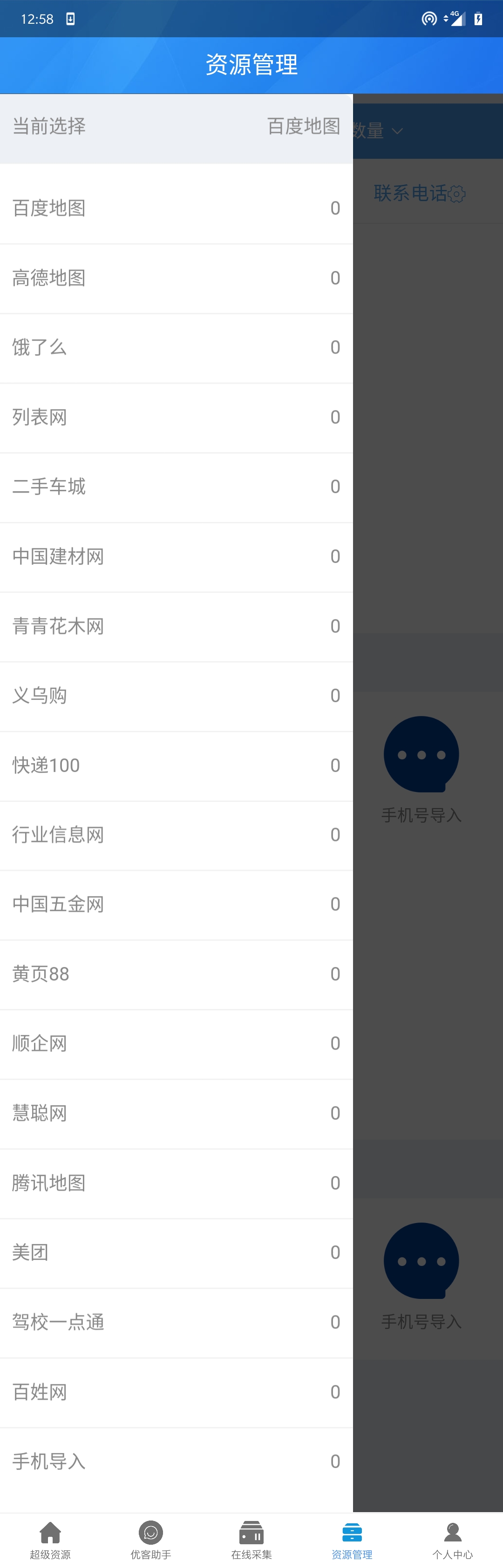Open 中国建材网 resources

coord(176,556)
